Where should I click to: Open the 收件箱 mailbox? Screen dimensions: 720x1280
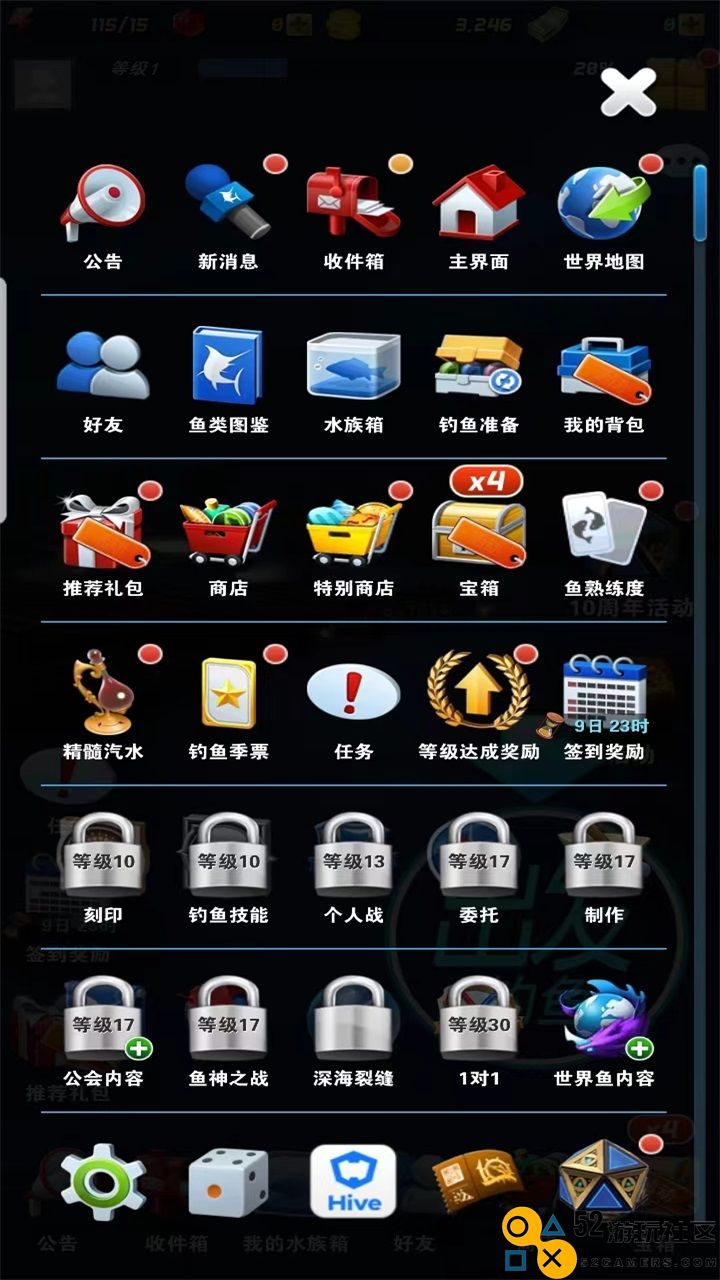click(353, 203)
